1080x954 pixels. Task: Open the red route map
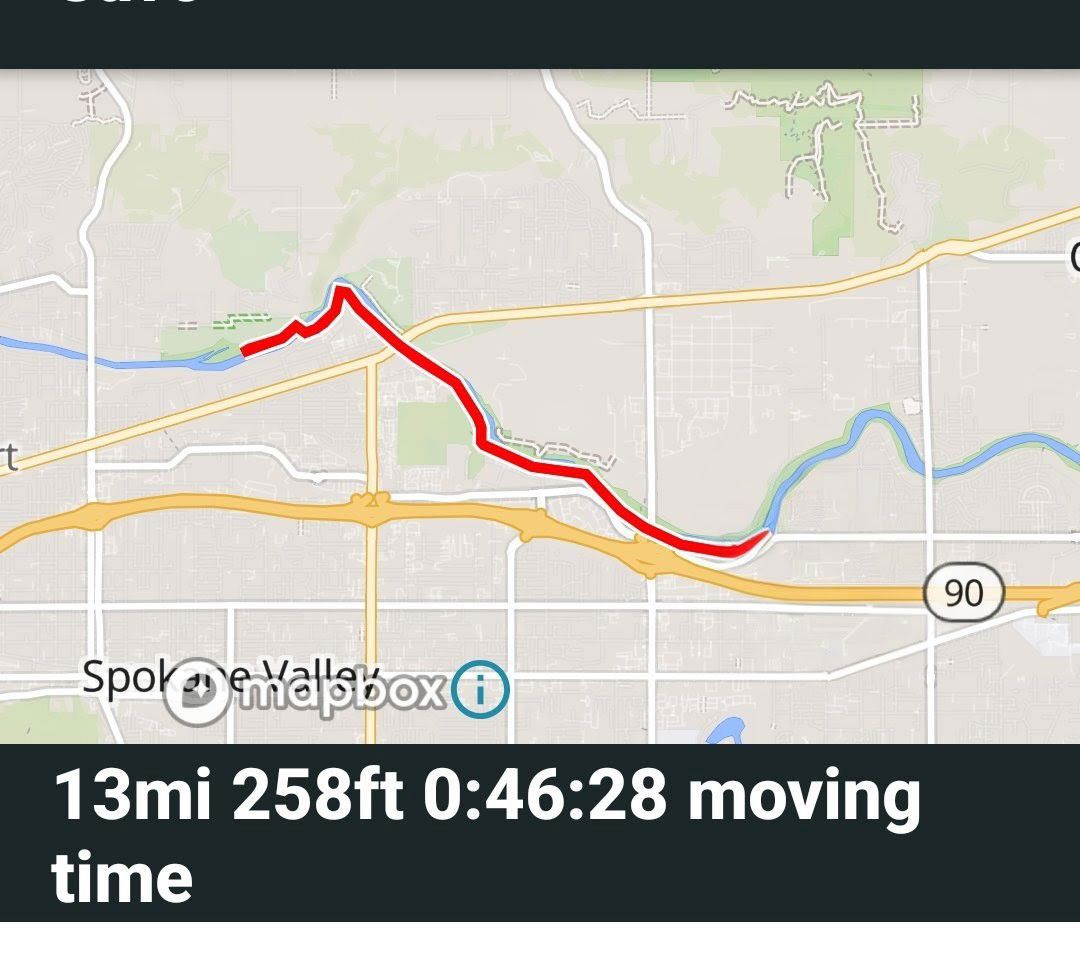coord(540,400)
